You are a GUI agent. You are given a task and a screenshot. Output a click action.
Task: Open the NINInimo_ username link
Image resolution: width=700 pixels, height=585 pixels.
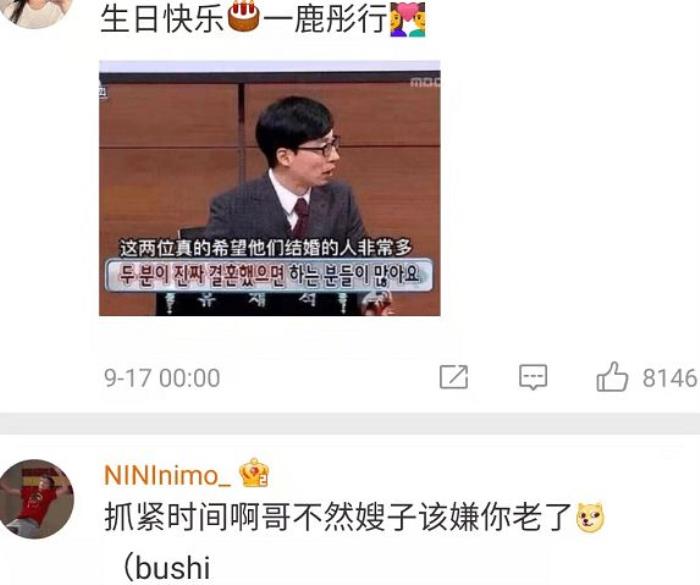(167, 473)
